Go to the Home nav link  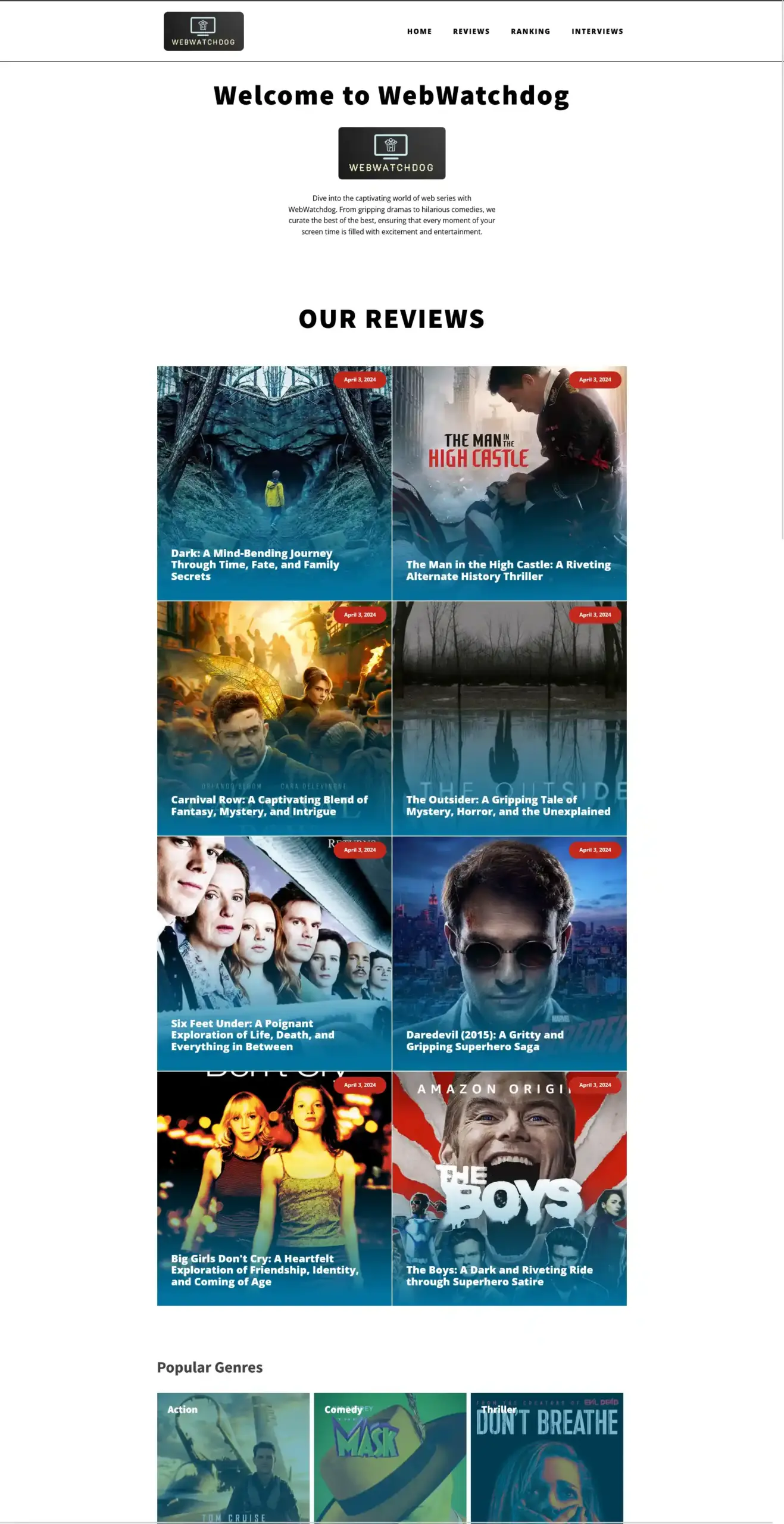(419, 32)
